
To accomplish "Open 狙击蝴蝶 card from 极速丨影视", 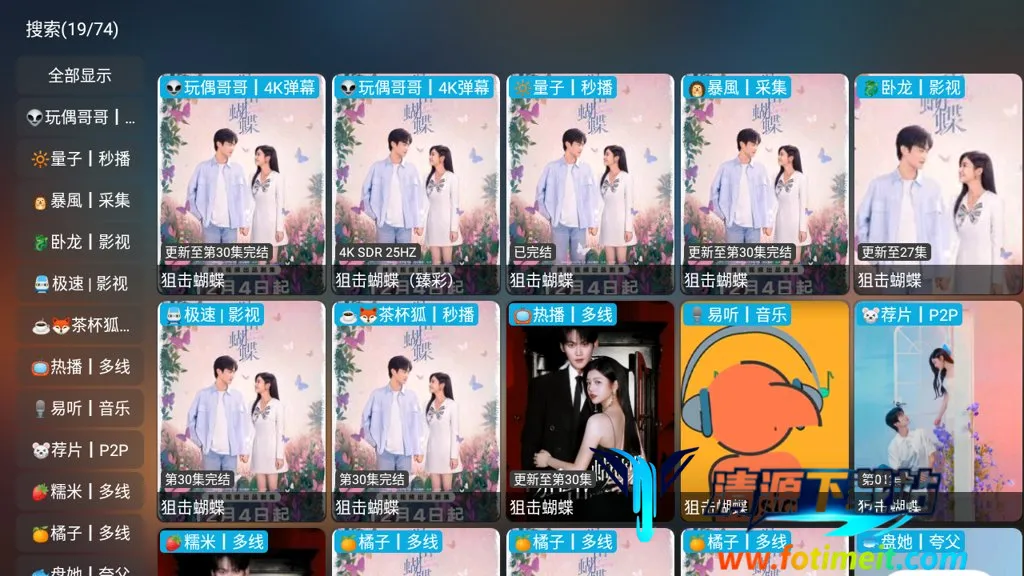I will 241,410.
